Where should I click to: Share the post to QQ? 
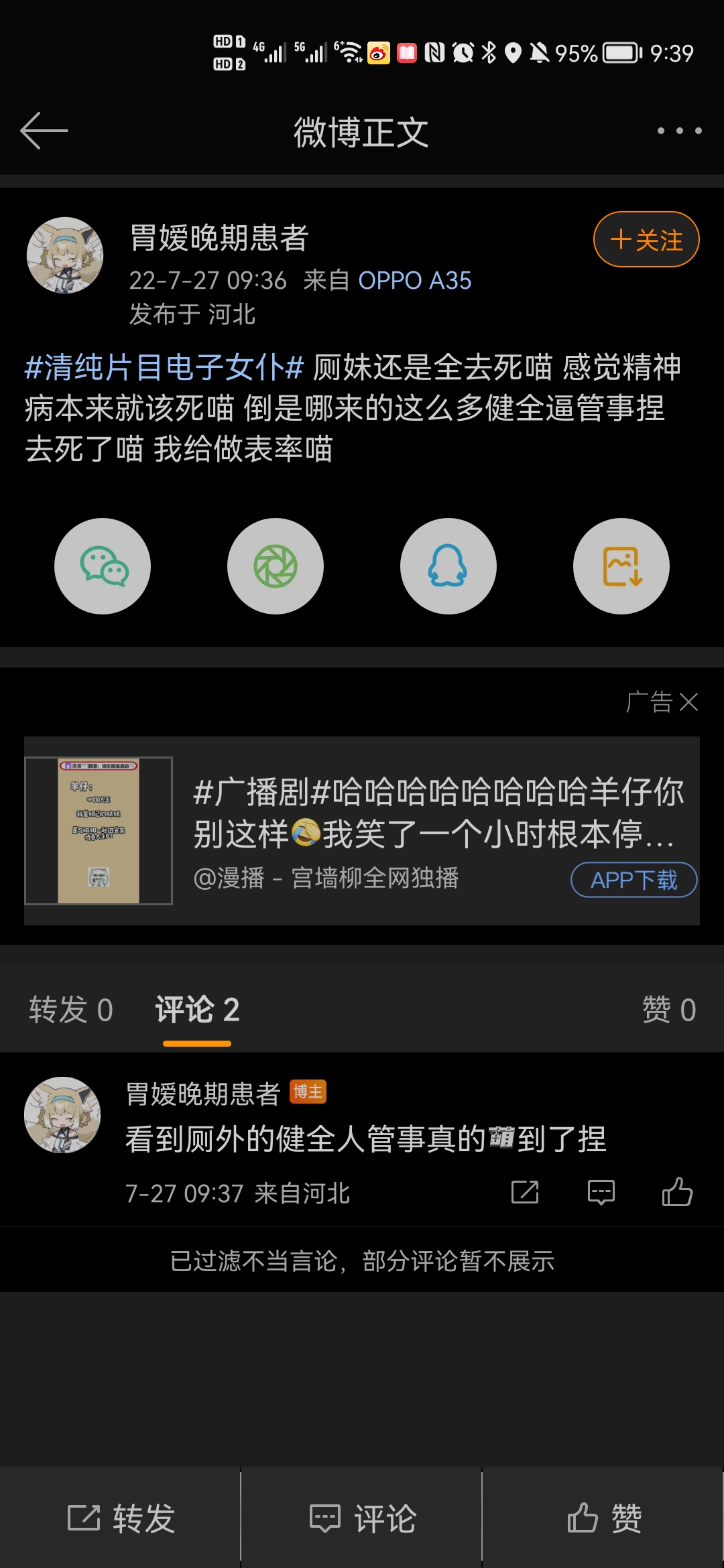pos(448,566)
